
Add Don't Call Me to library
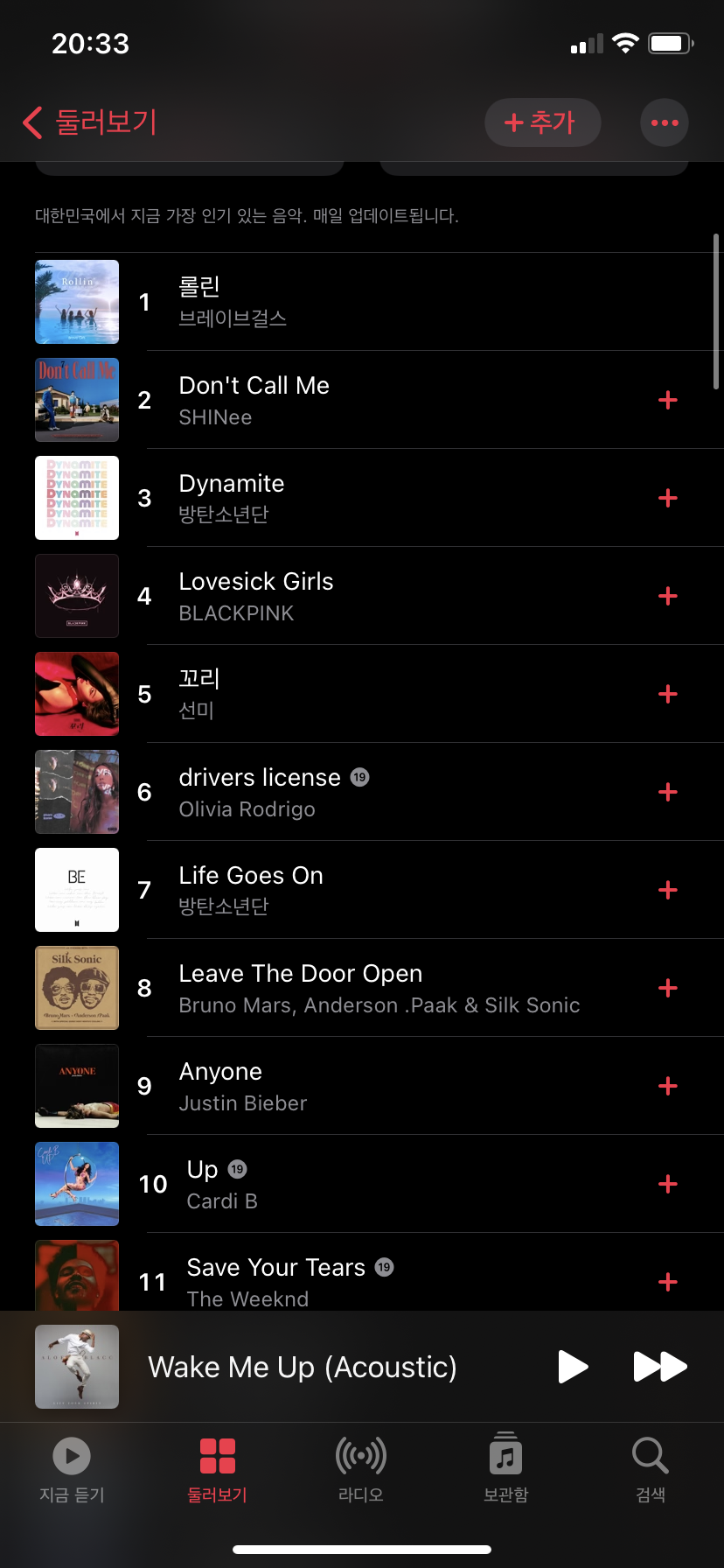click(x=668, y=401)
